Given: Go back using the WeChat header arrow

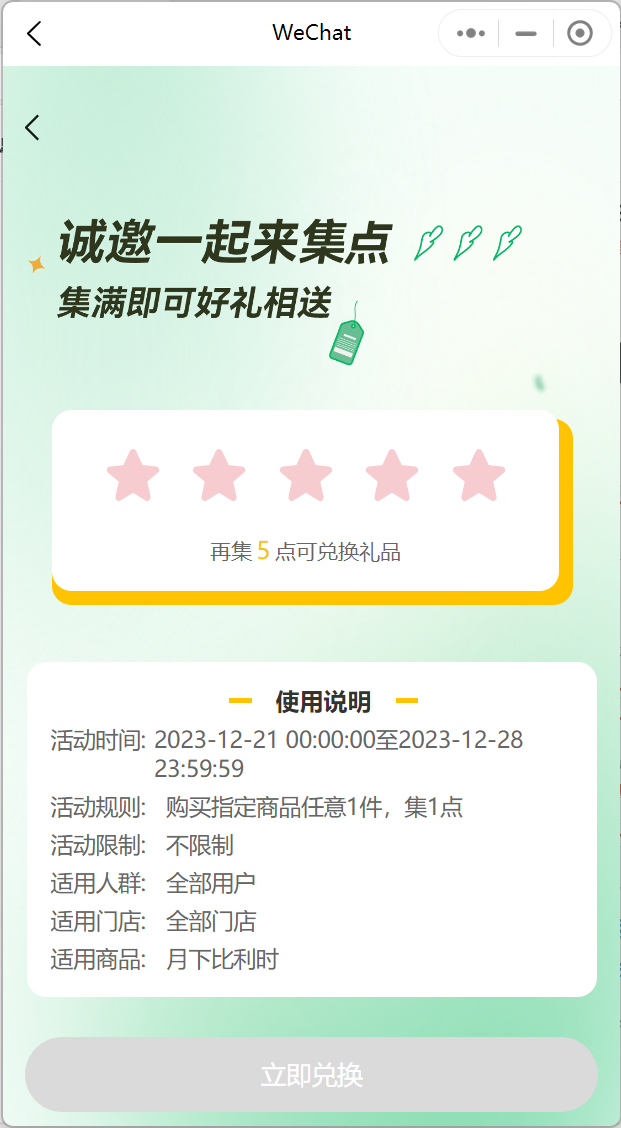Looking at the screenshot, I should (x=34, y=33).
